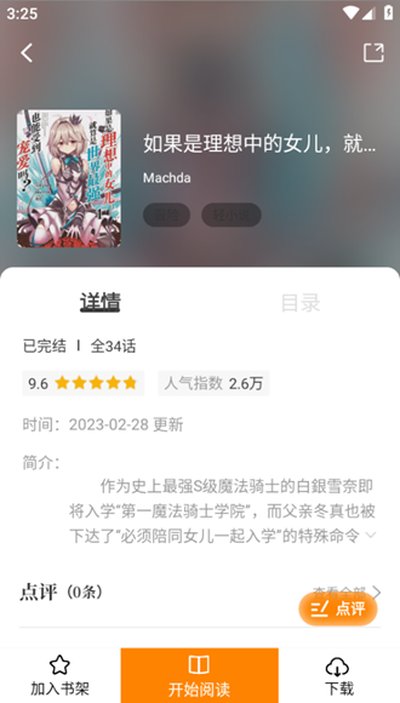This screenshot has width=400, height=703.
Task: Open author Machda's page
Action: [167, 178]
